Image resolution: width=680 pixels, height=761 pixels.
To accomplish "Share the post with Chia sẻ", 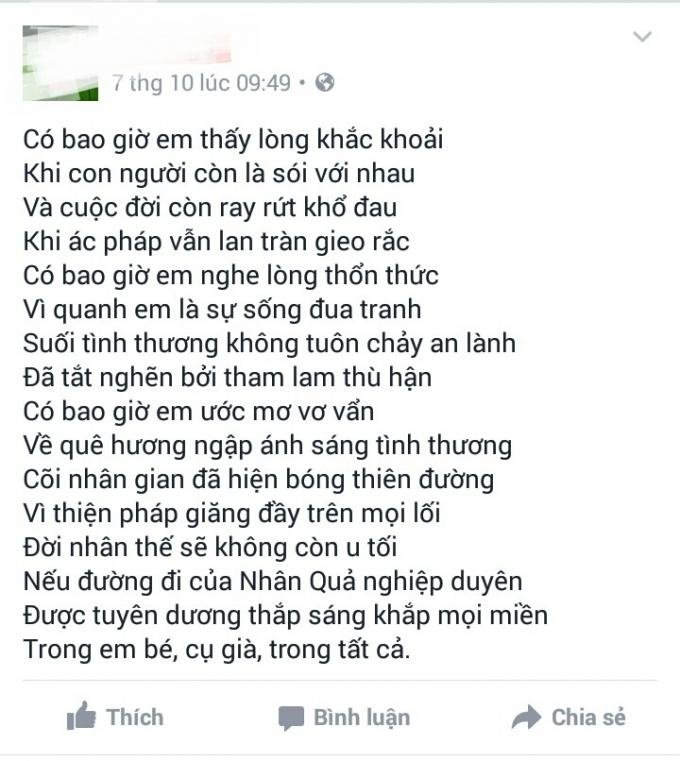I will click(568, 717).
